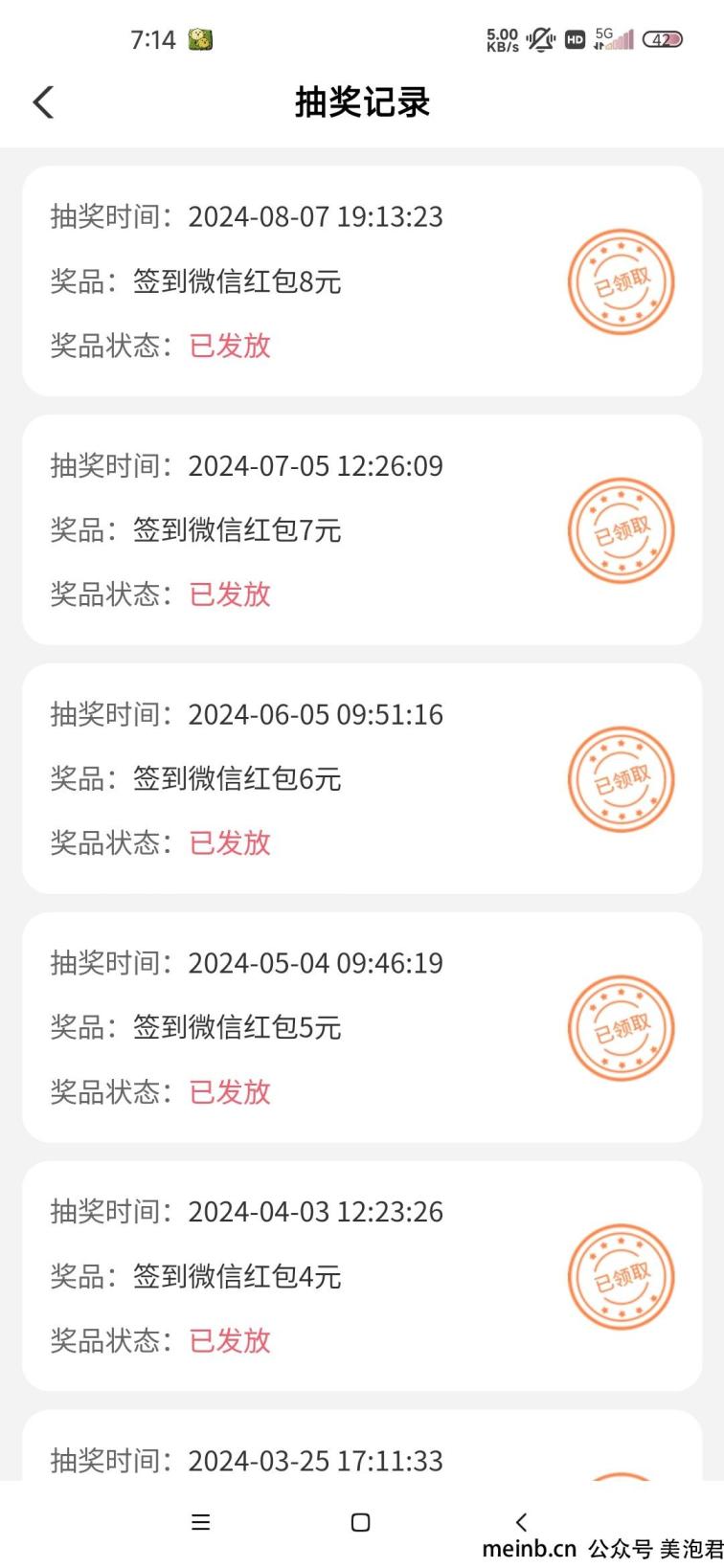Open the 签到微信红包6元 record card
Screen dimensions: 724x1568
point(362,778)
